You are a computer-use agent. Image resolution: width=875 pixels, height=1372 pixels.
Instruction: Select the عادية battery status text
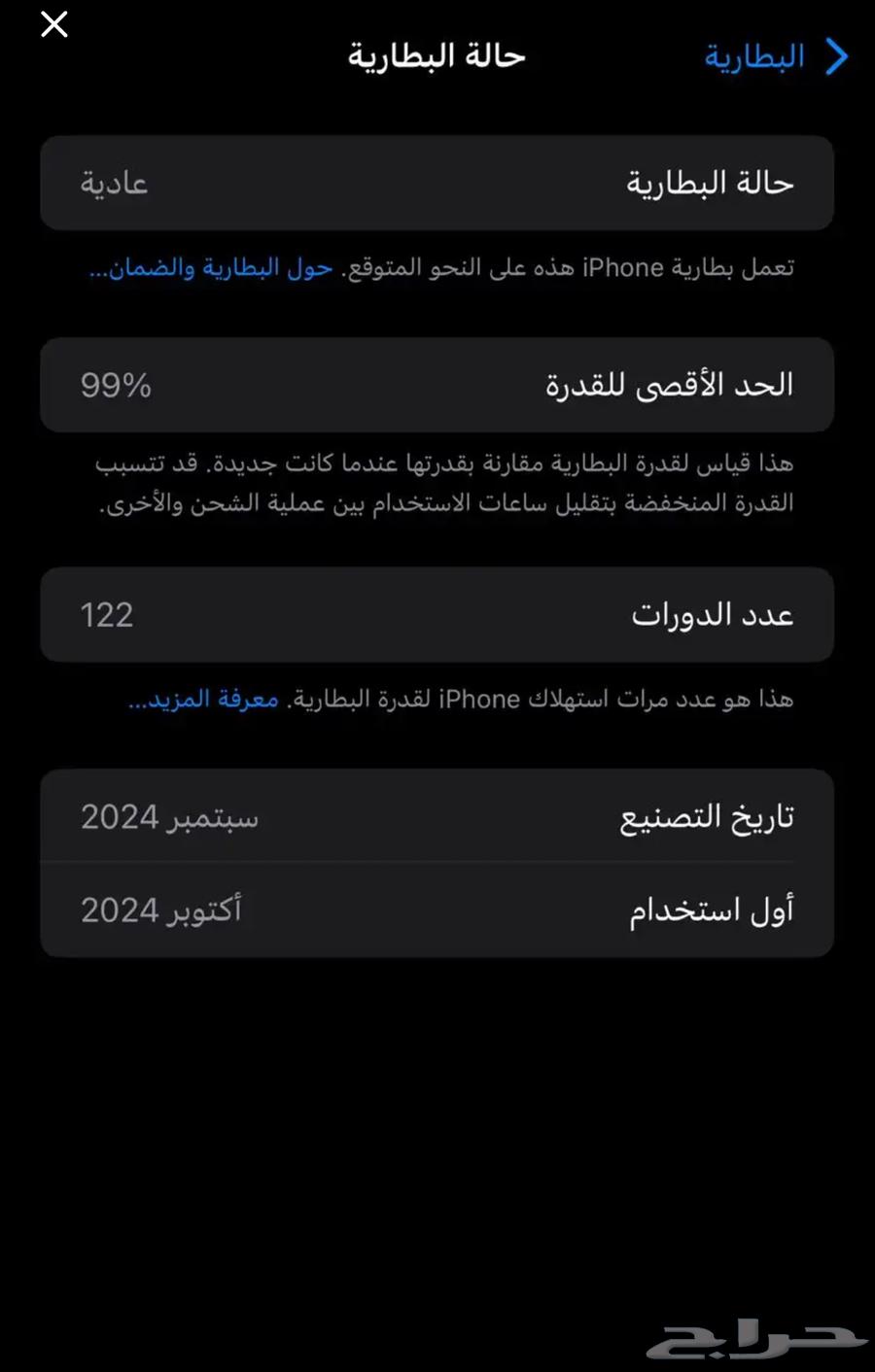point(113,184)
